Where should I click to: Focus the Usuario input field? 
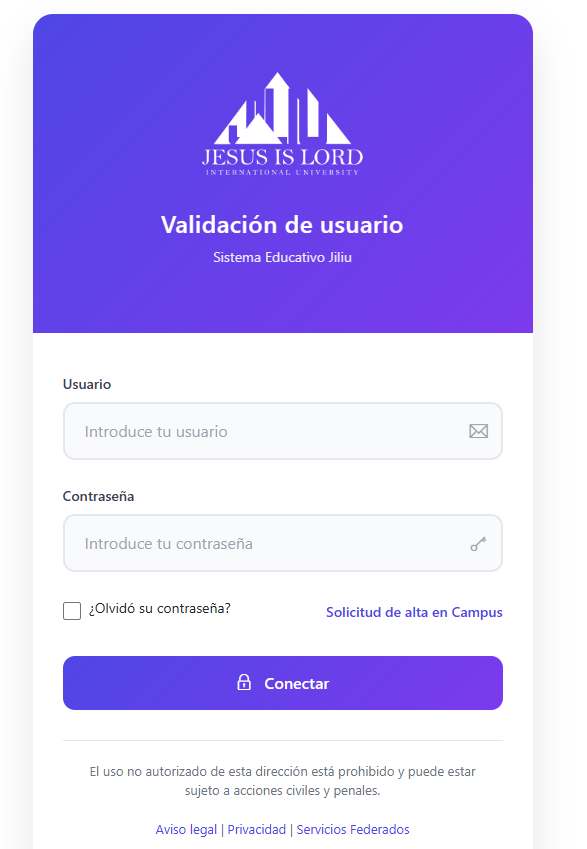click(283, 431)
